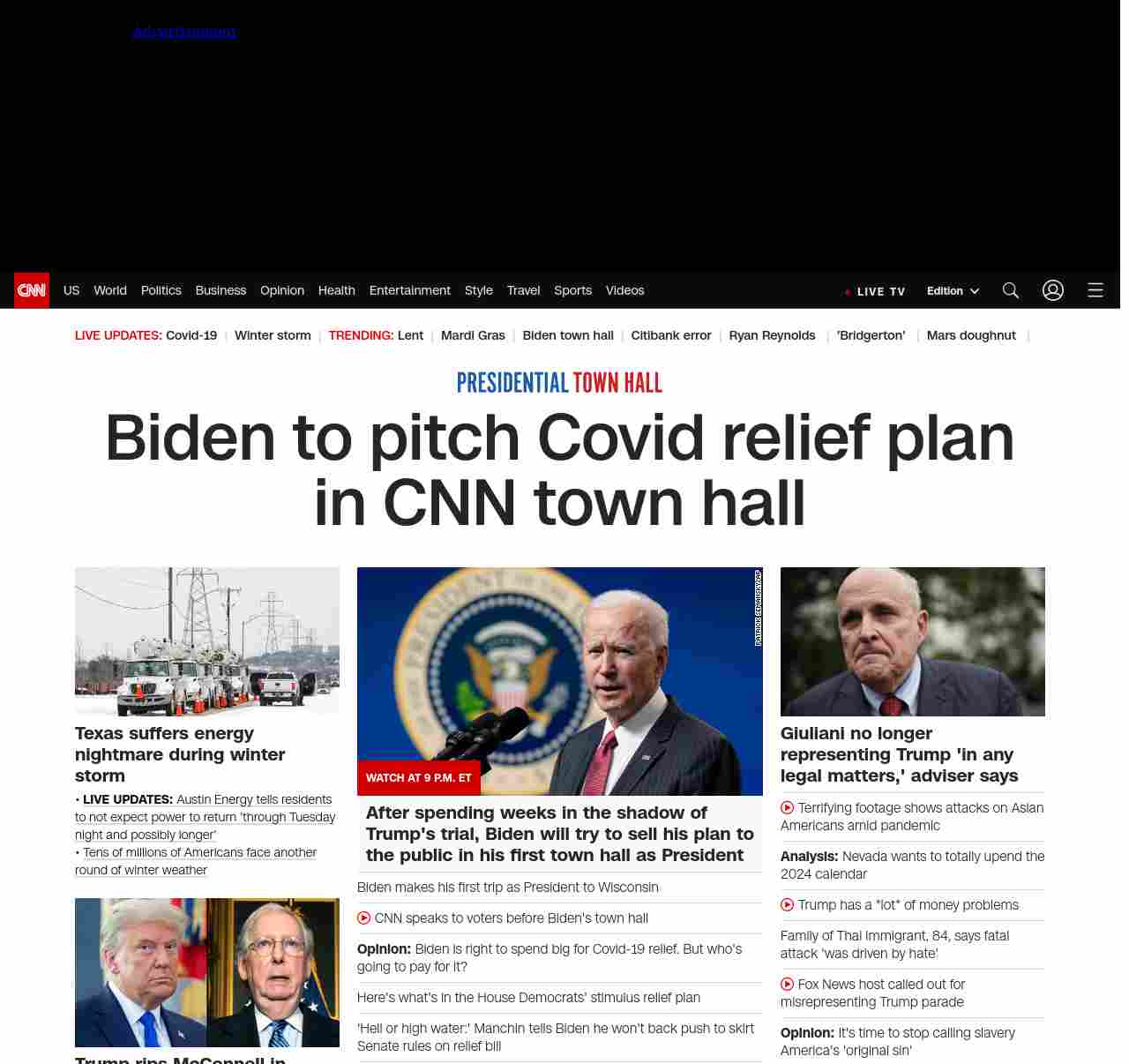This screenshot has width=1129, height=1064.
Task: Read Biden's first trip to Wisconsin article
Action: [507, 888]
